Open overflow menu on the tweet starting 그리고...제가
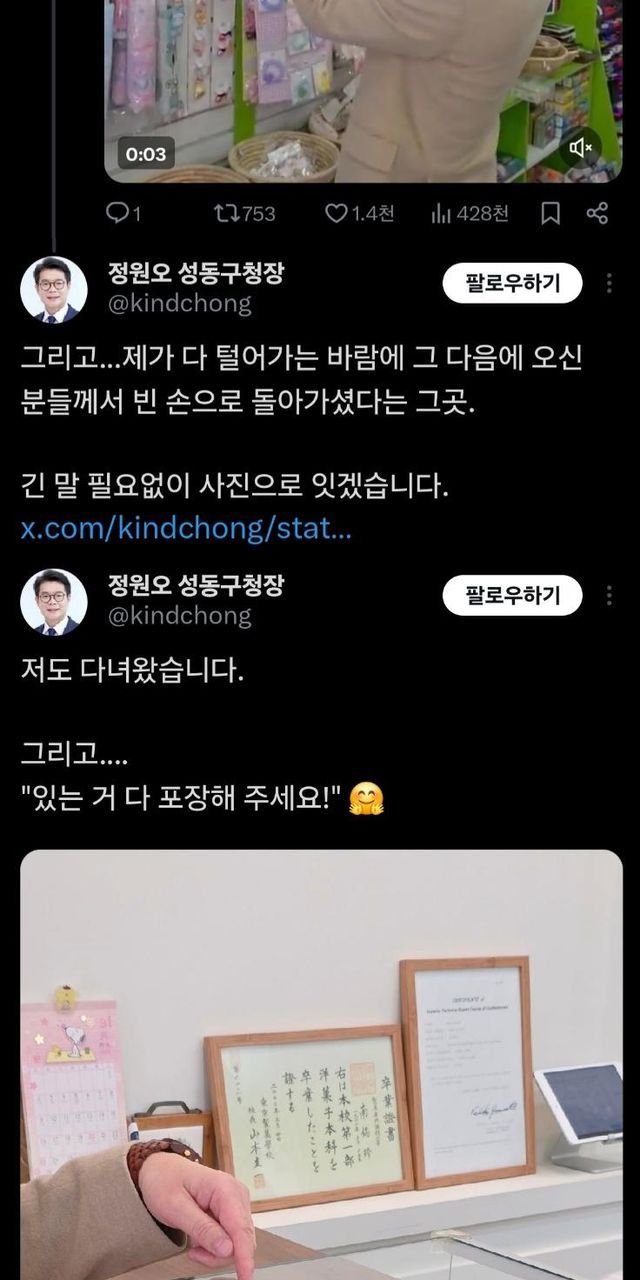The image size is (640, 1280). (x=609, y=284)
